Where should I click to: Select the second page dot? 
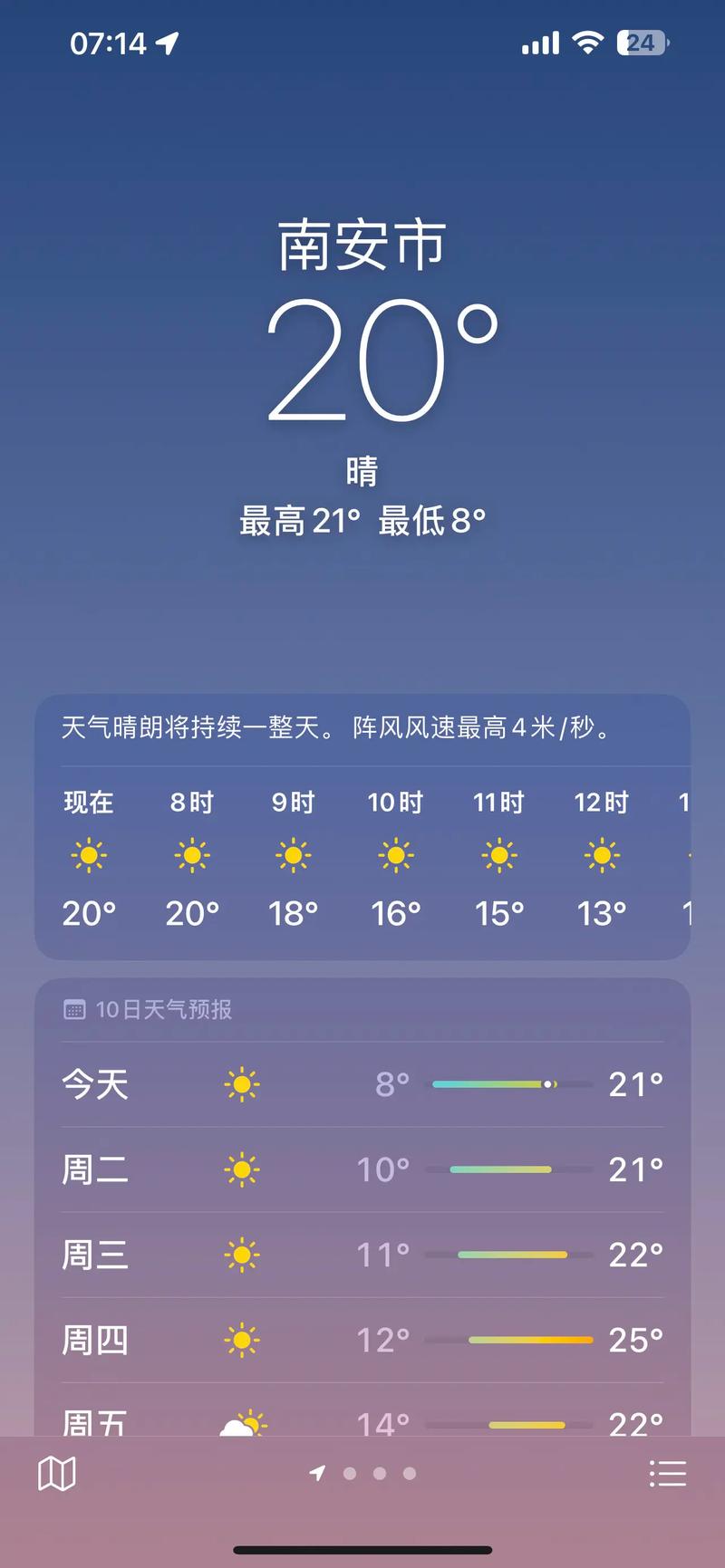(380, 1472)
